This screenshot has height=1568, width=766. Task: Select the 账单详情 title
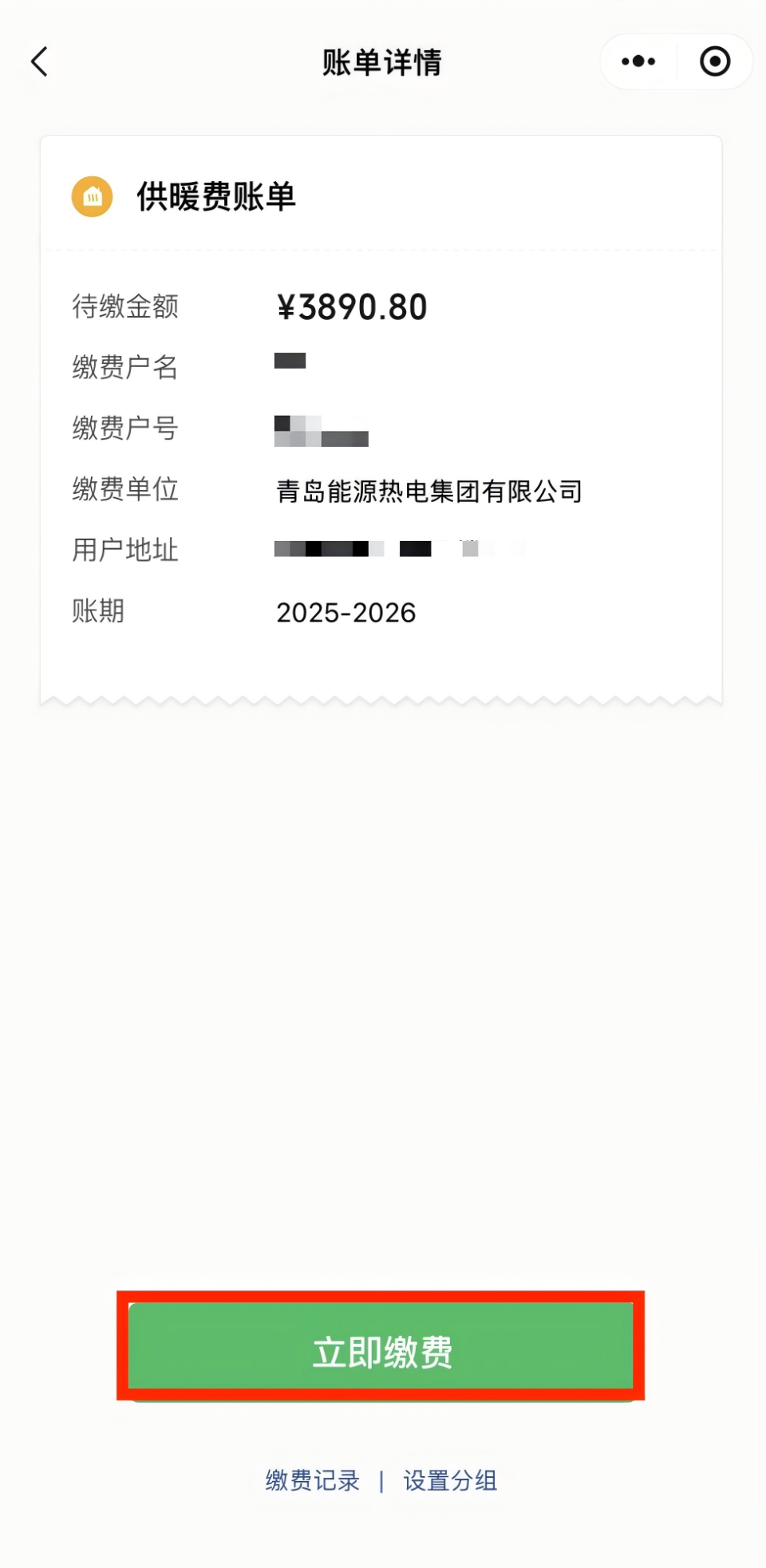382,62
